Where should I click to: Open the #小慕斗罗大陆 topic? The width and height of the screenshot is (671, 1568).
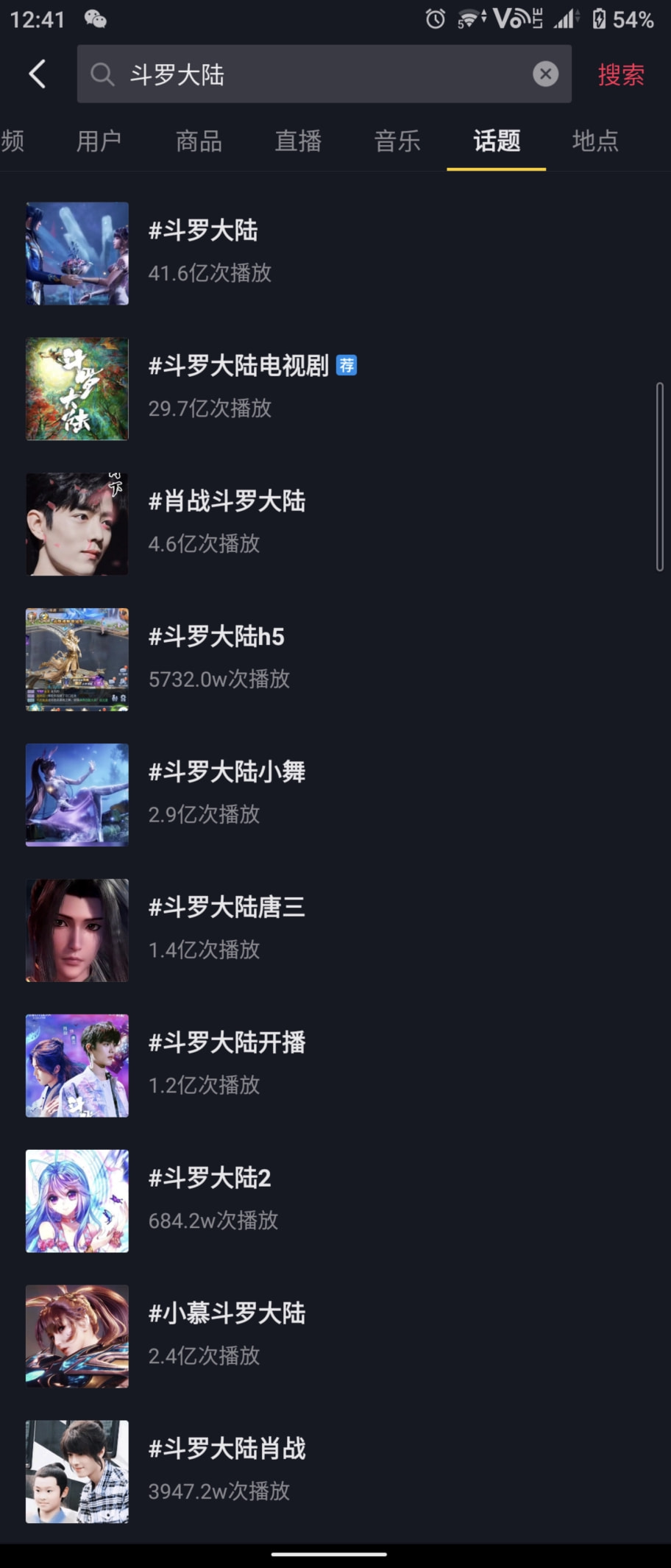[x=227, y=1313]
